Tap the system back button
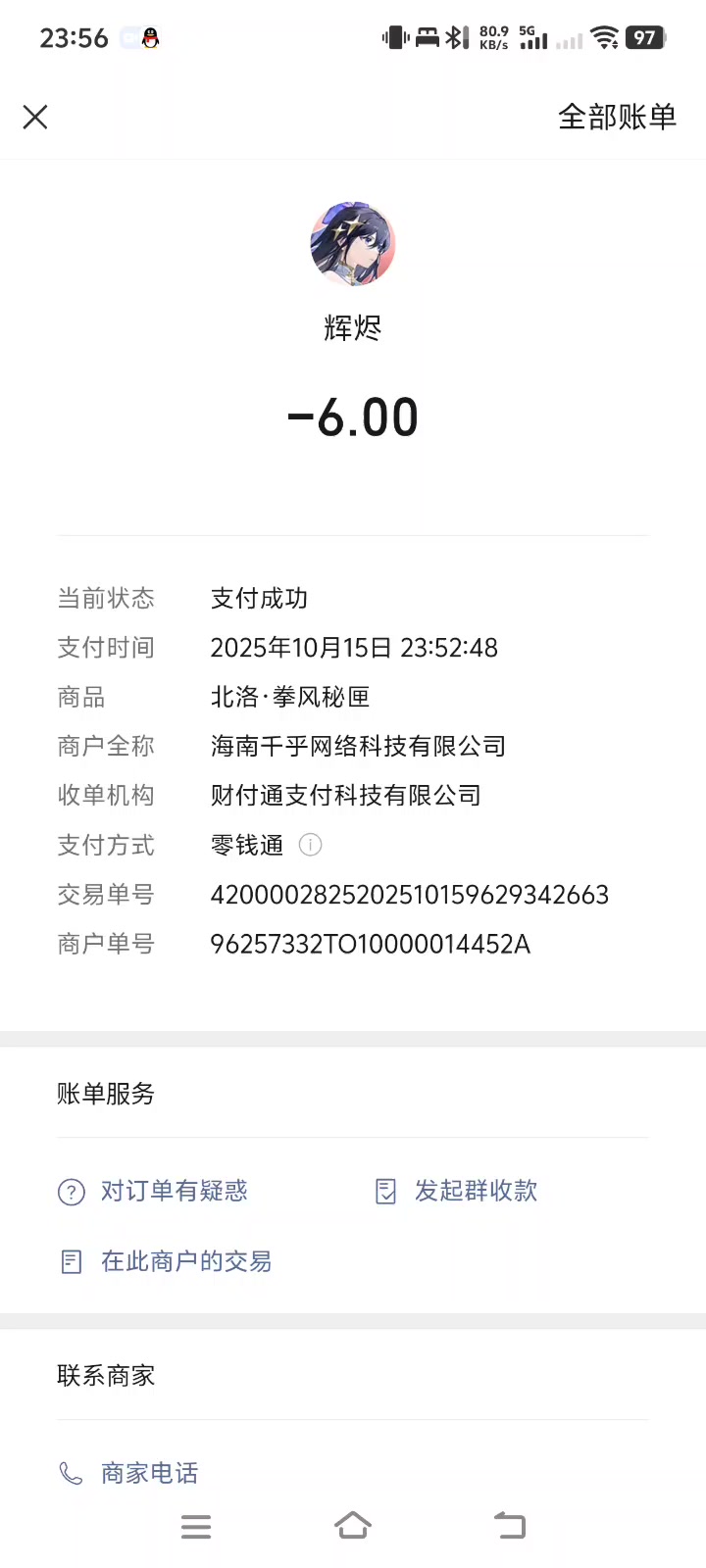This screenshot has height=1568, width=706. point(510,1526)
